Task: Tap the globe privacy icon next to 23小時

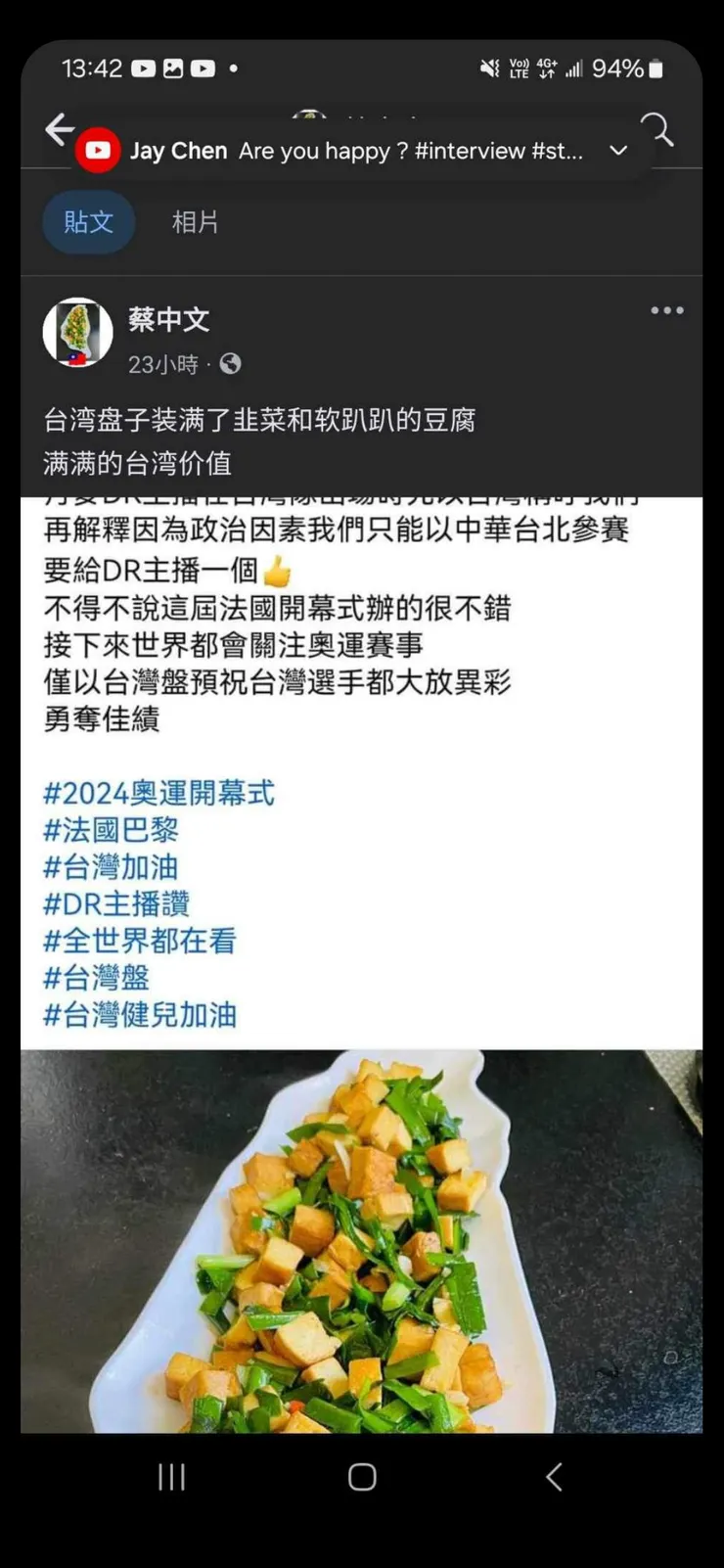Action: 230,364
